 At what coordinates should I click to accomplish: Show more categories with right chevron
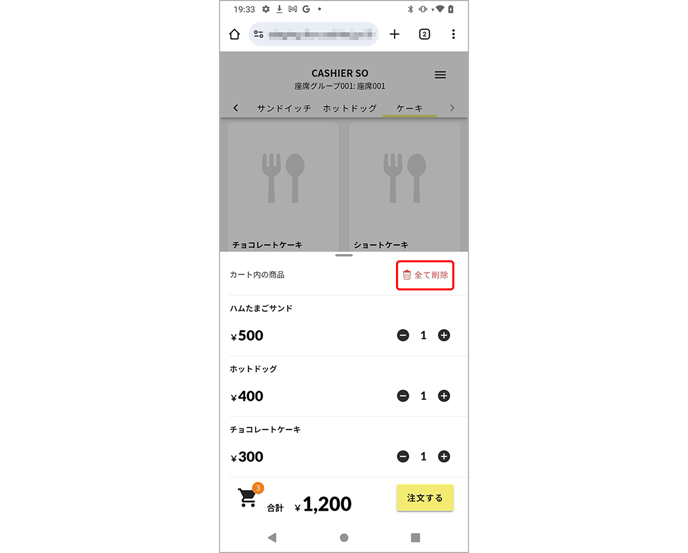click(452, 108)
